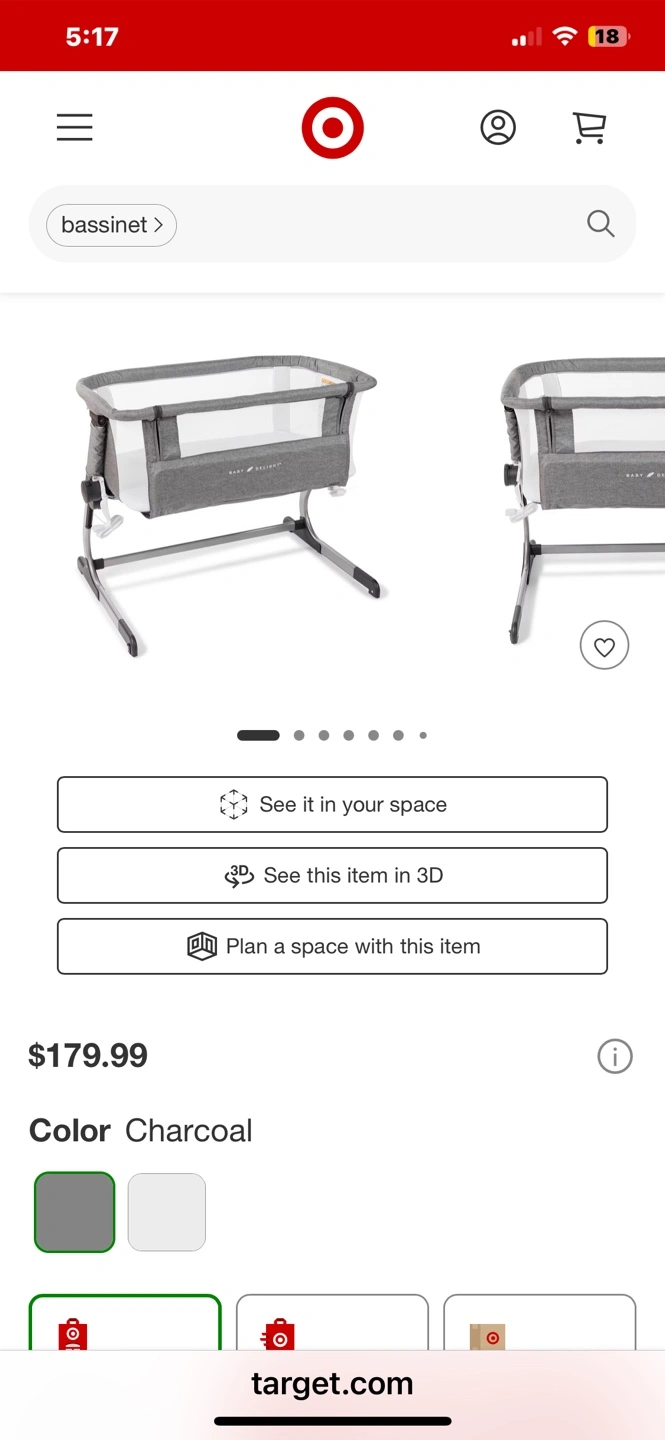Choose the light gray color swatch
The height and width of the screenshot is (1440, 665).
pos(167,1212)
